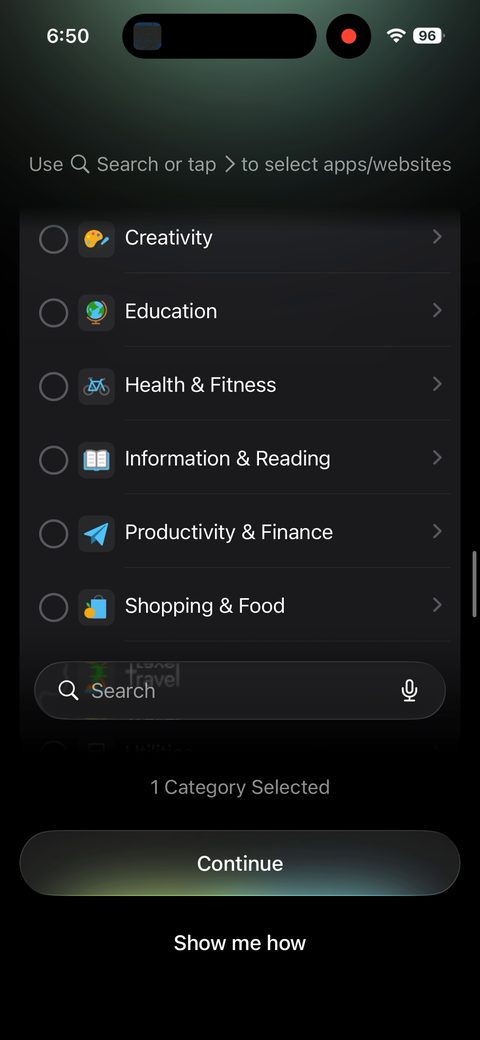Screen dimensions: 480x1040
Task: Expand the Education category chevron
Action: pos(437,310)
